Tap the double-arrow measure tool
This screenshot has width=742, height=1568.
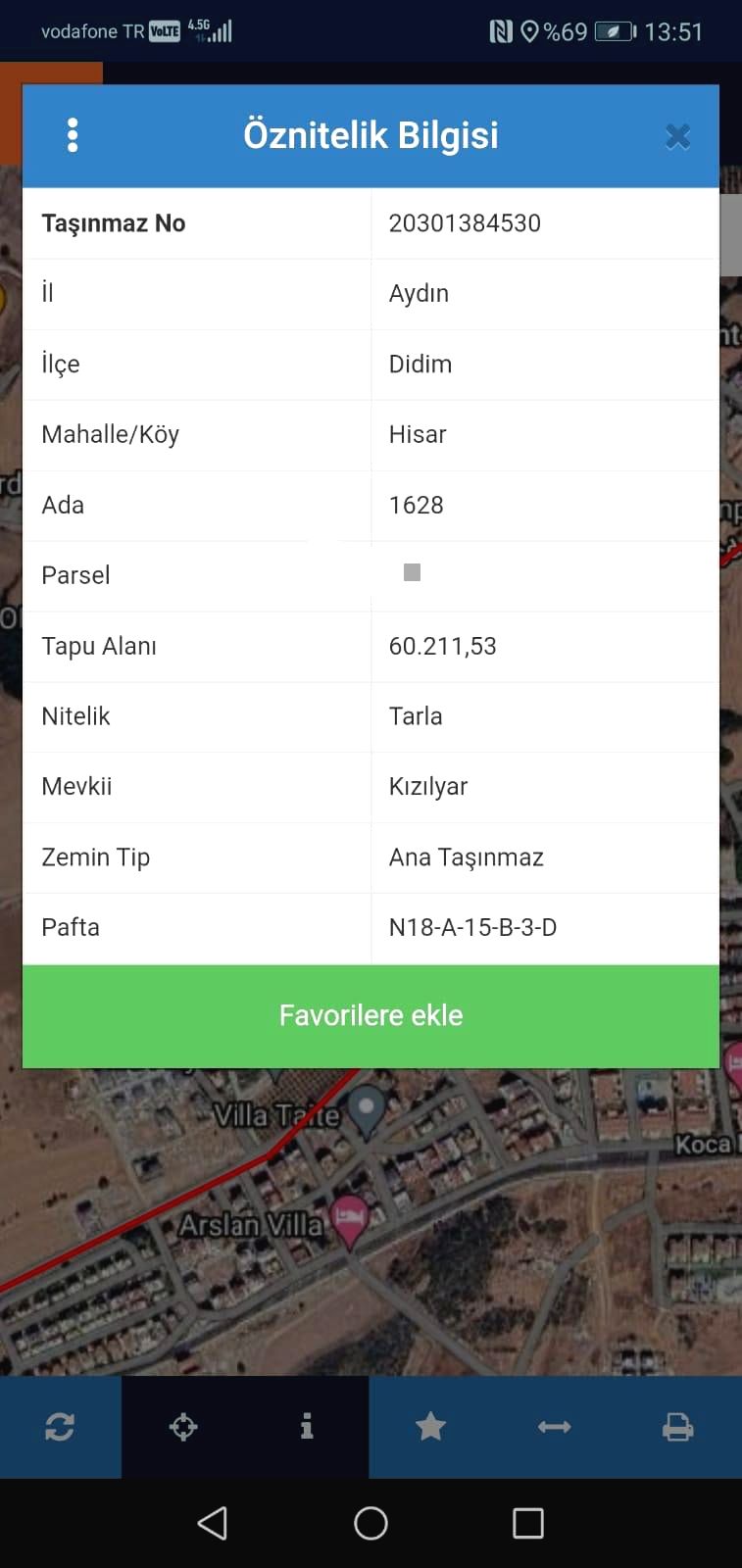point(554,1427)
